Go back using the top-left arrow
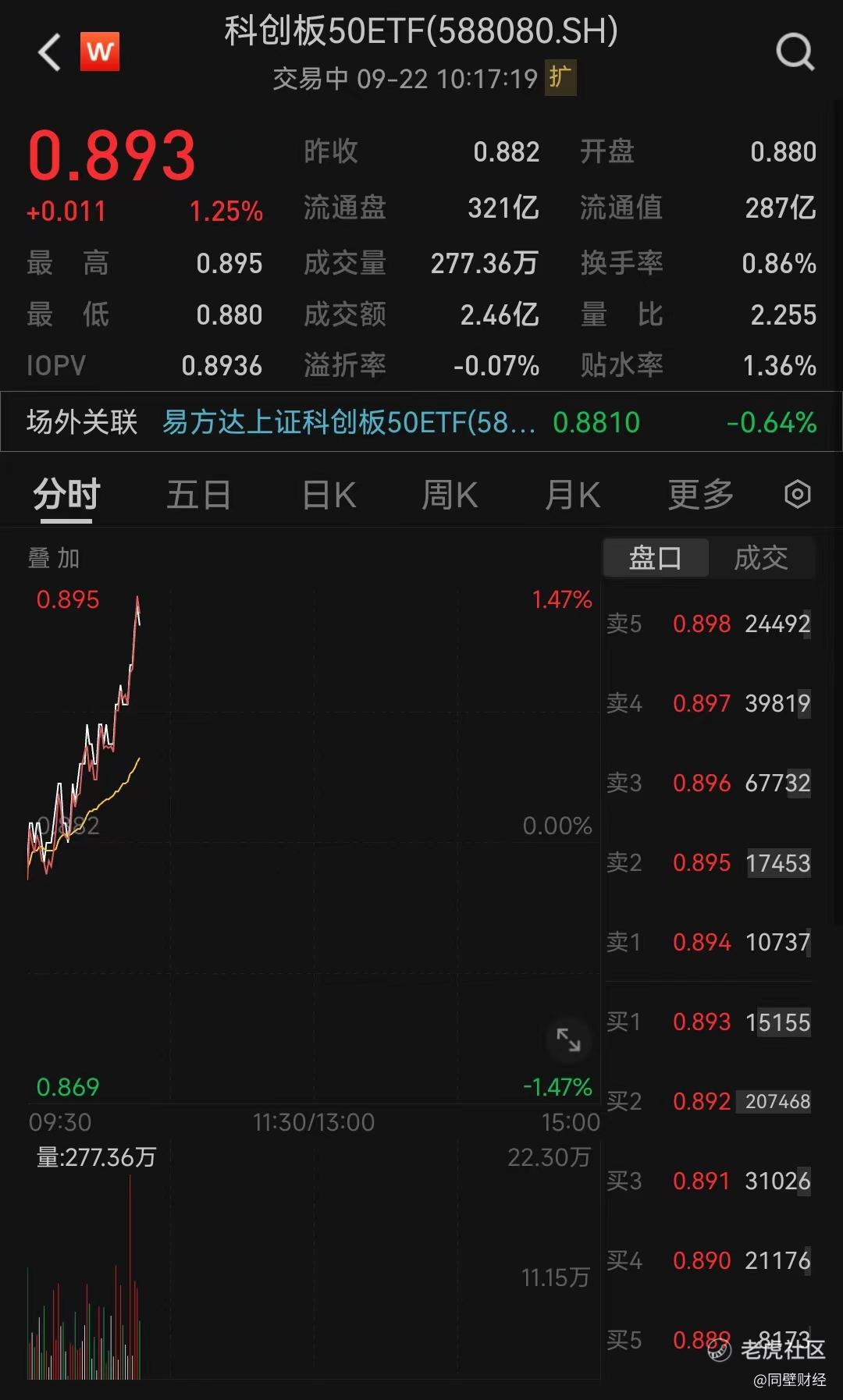The height and width of the screenshot is (1400, 843). [x=49, y=52]
